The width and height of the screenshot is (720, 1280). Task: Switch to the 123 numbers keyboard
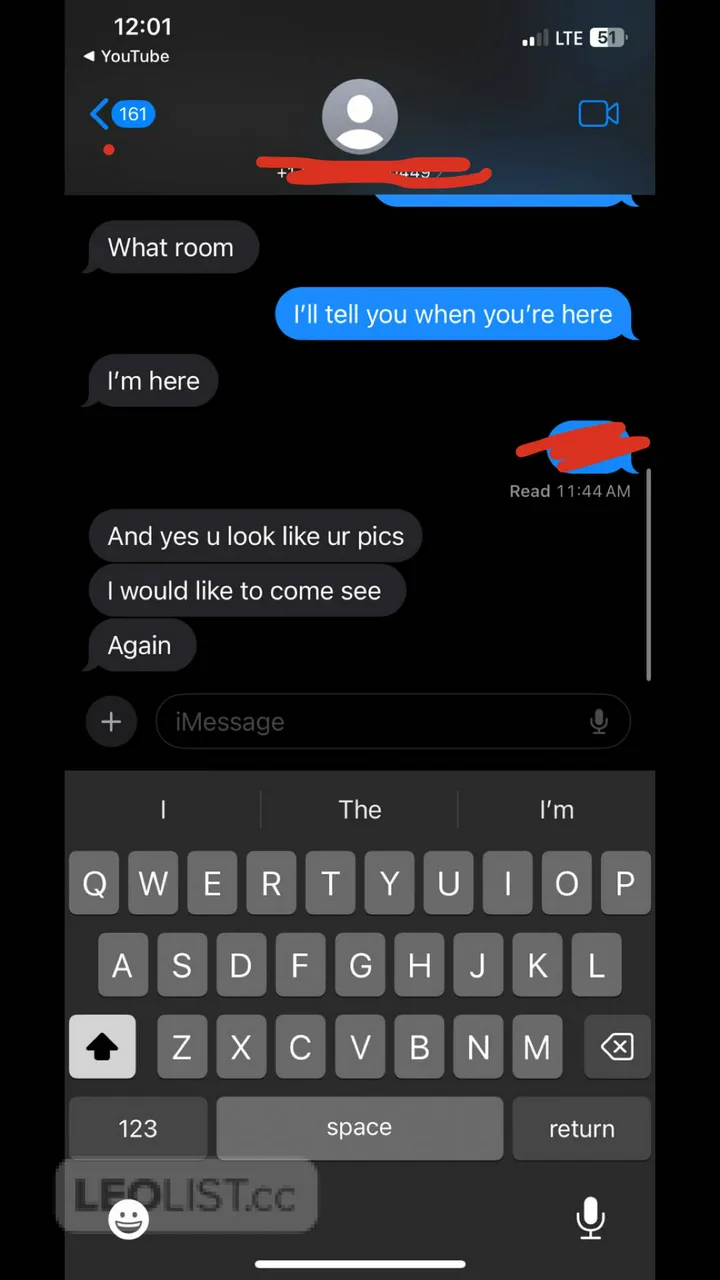138,1128
